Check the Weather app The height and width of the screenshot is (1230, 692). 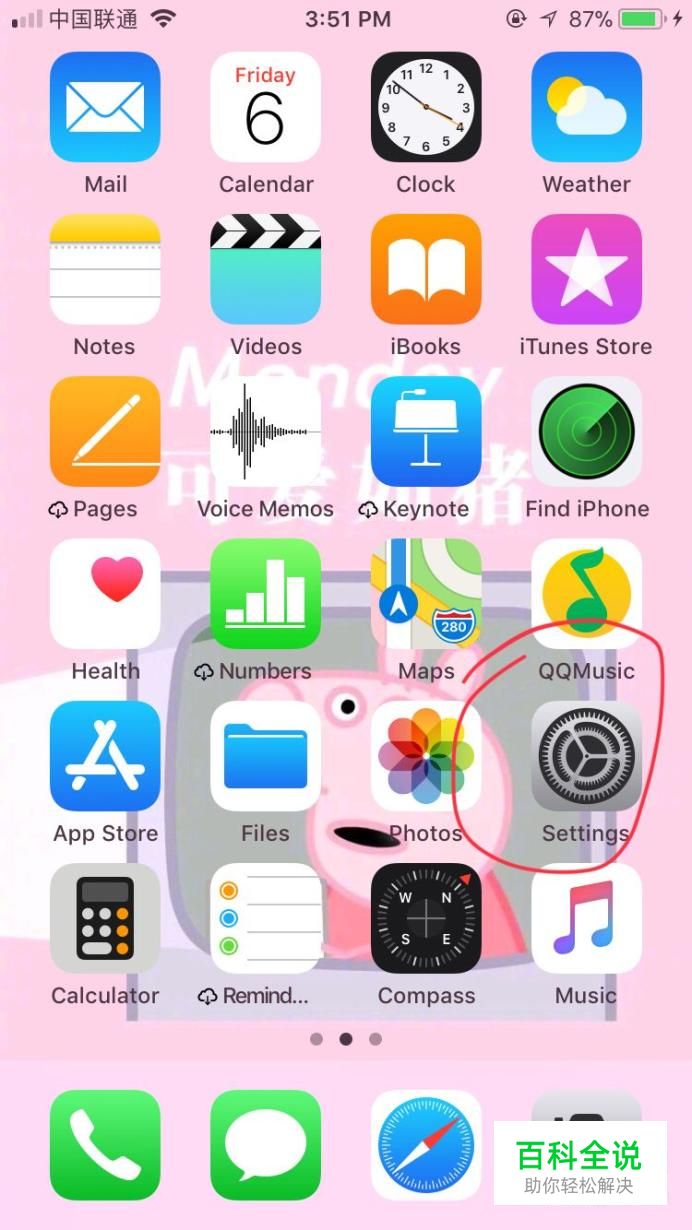pyautogui.click(x=586, y=107)
